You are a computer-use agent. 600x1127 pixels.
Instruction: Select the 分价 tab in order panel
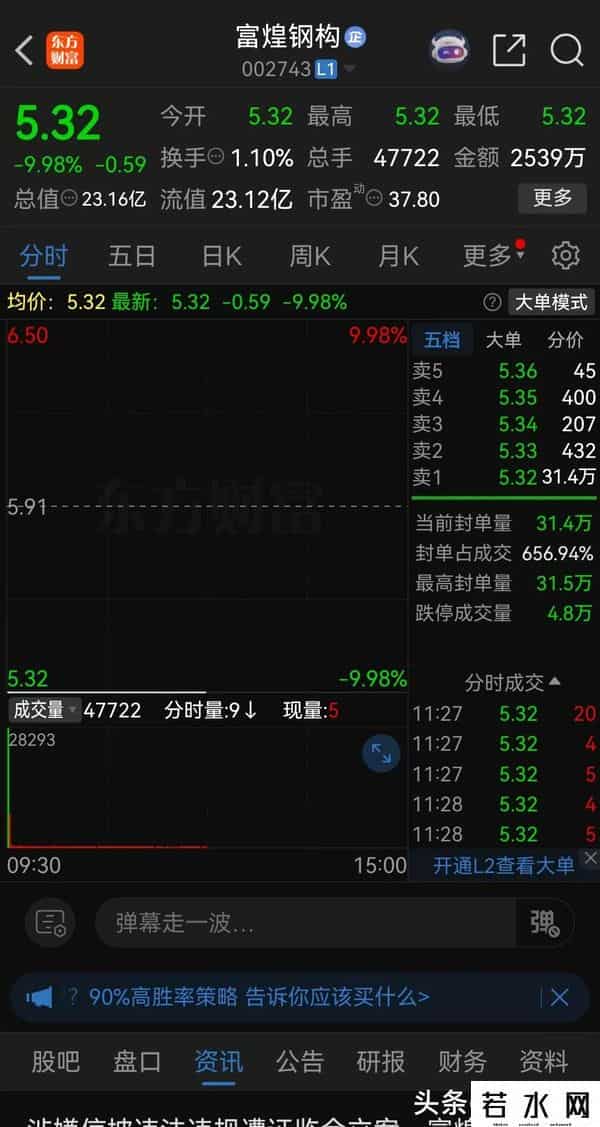click(565, 340)
